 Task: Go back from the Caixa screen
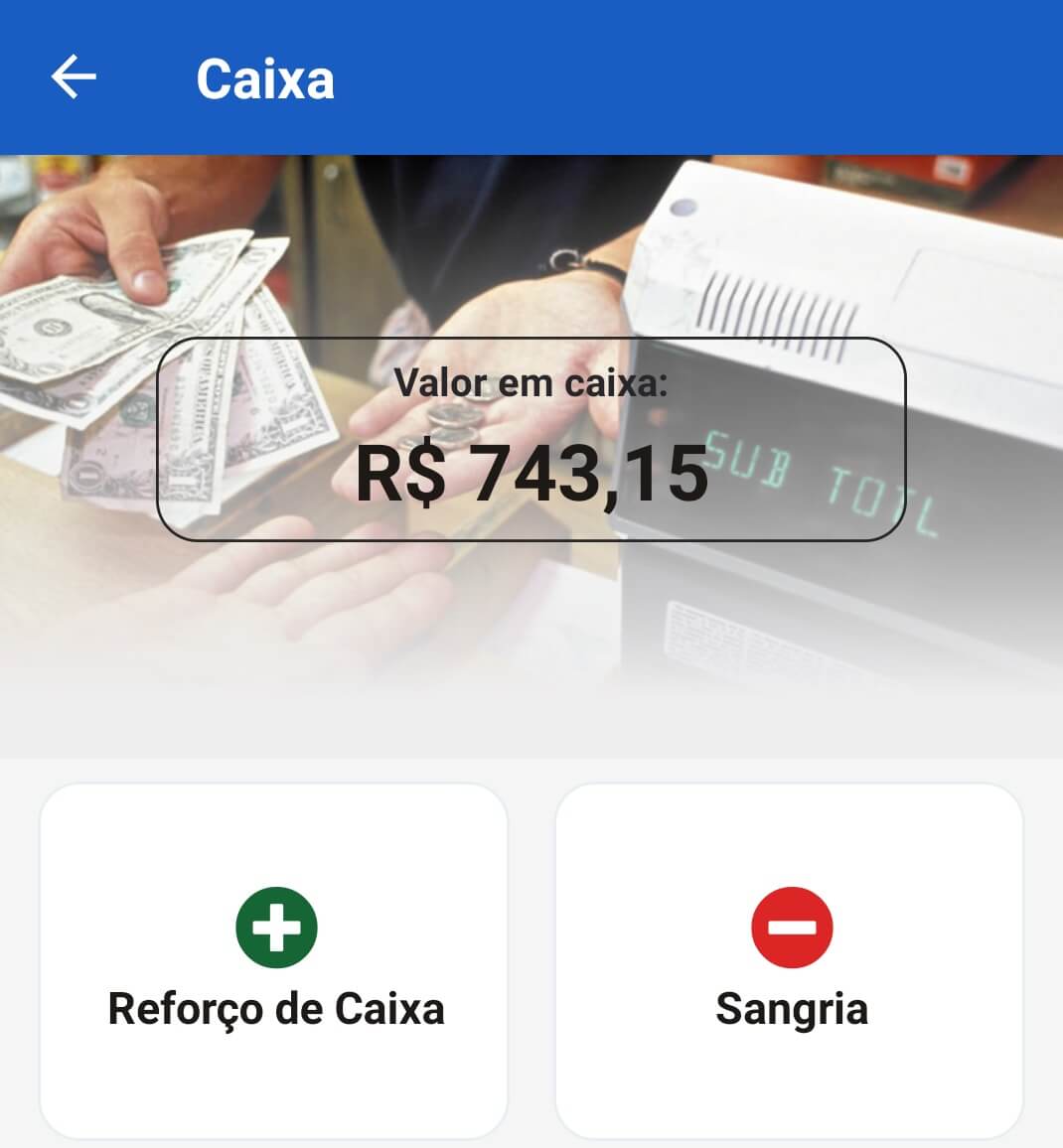(x=74, y=77)
